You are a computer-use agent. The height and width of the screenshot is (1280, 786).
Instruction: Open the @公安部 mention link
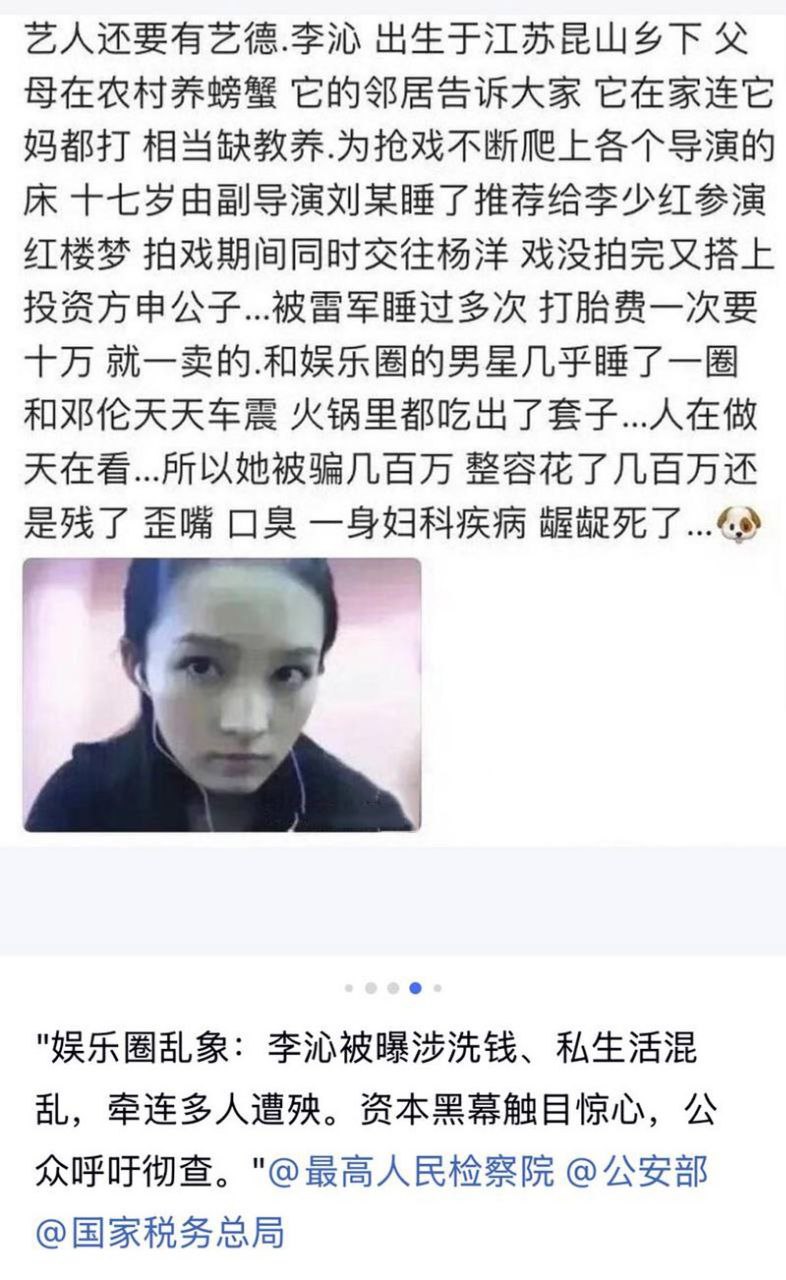[x=637, y=1170]
